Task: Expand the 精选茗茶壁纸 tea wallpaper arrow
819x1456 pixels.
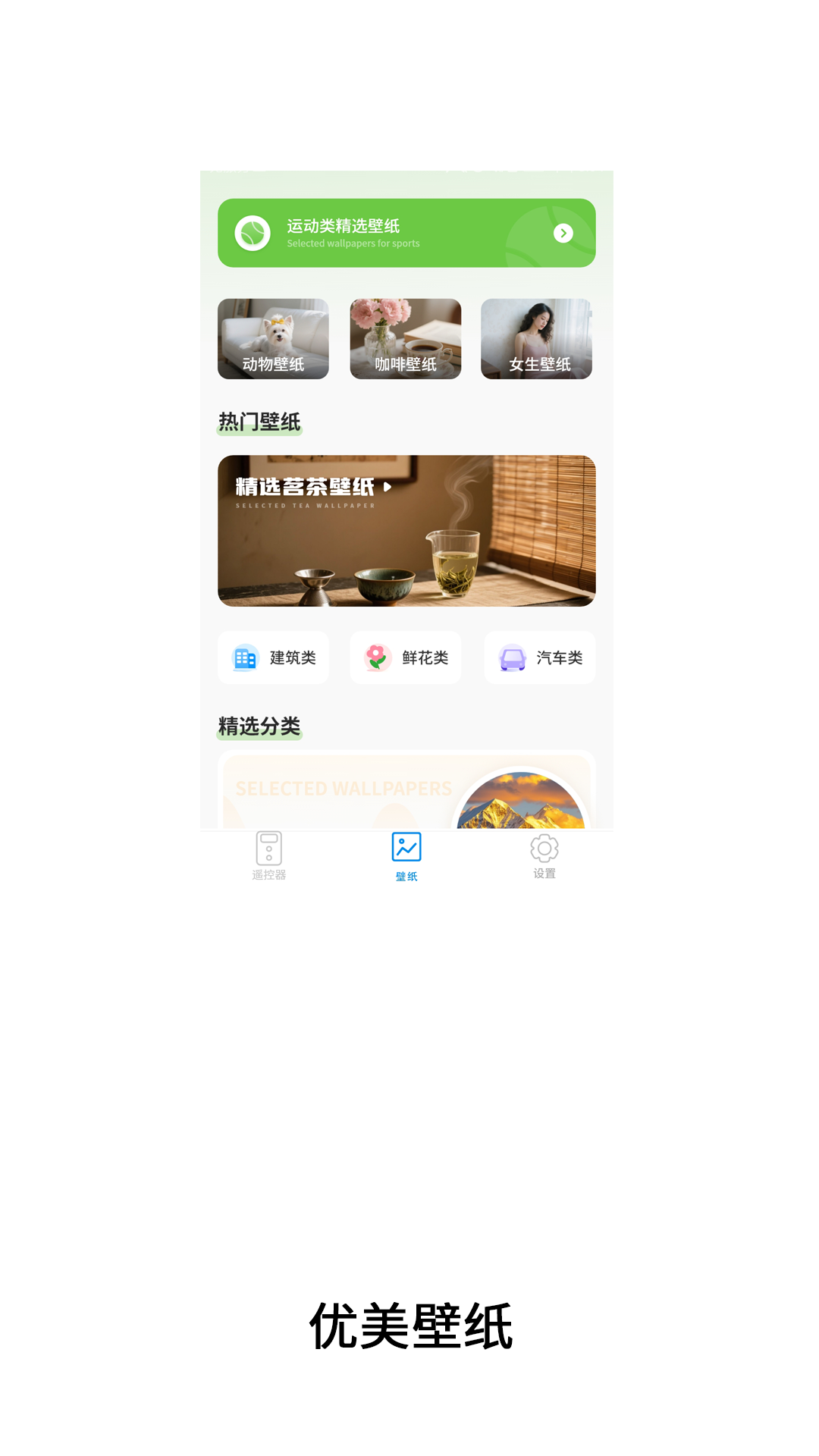Action: coord(388,488)
